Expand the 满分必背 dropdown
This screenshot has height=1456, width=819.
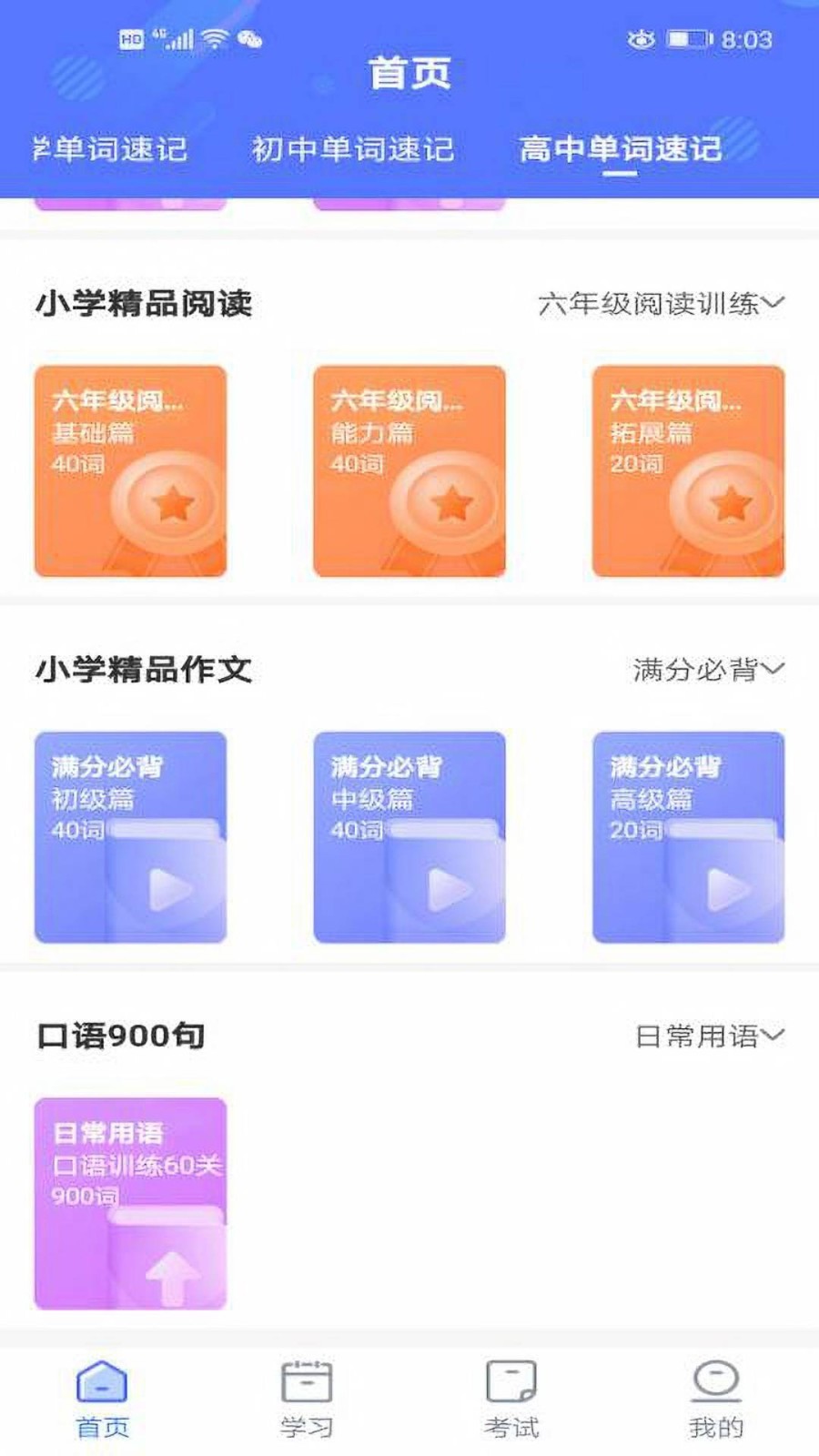coord(707,670)
